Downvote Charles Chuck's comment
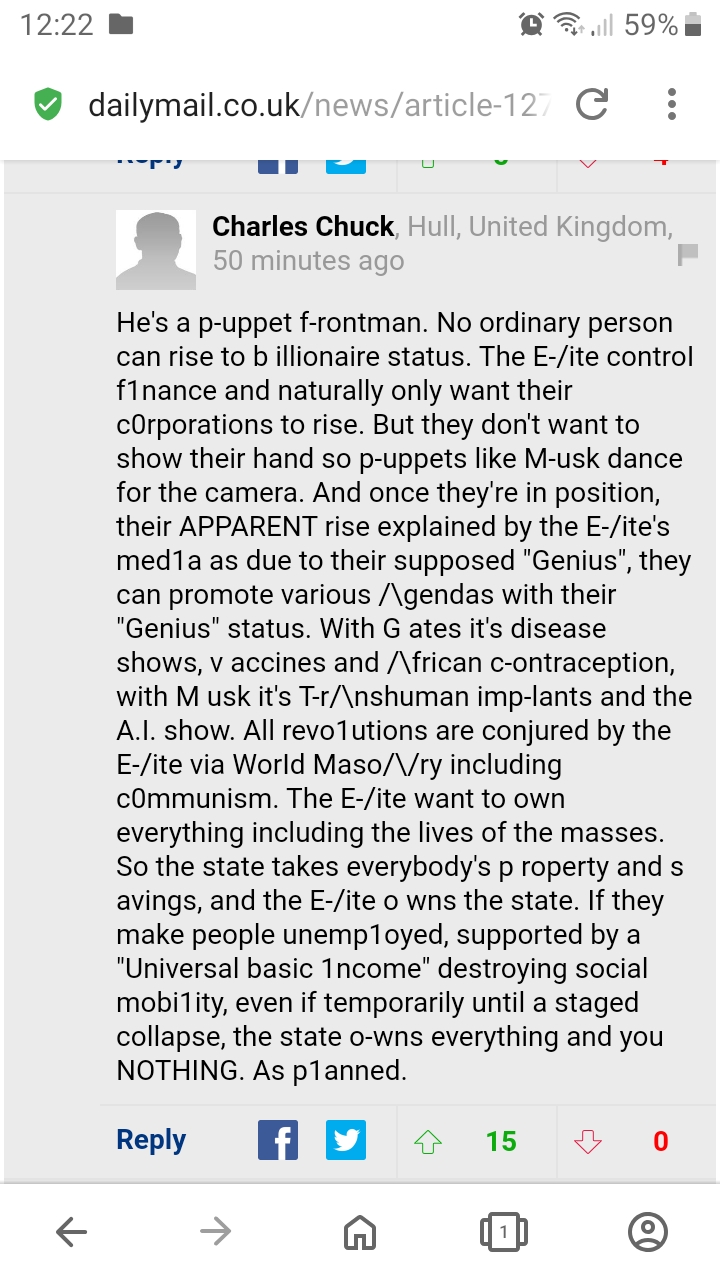Viewport: 720px width, 1280px height. [588, 1142]
